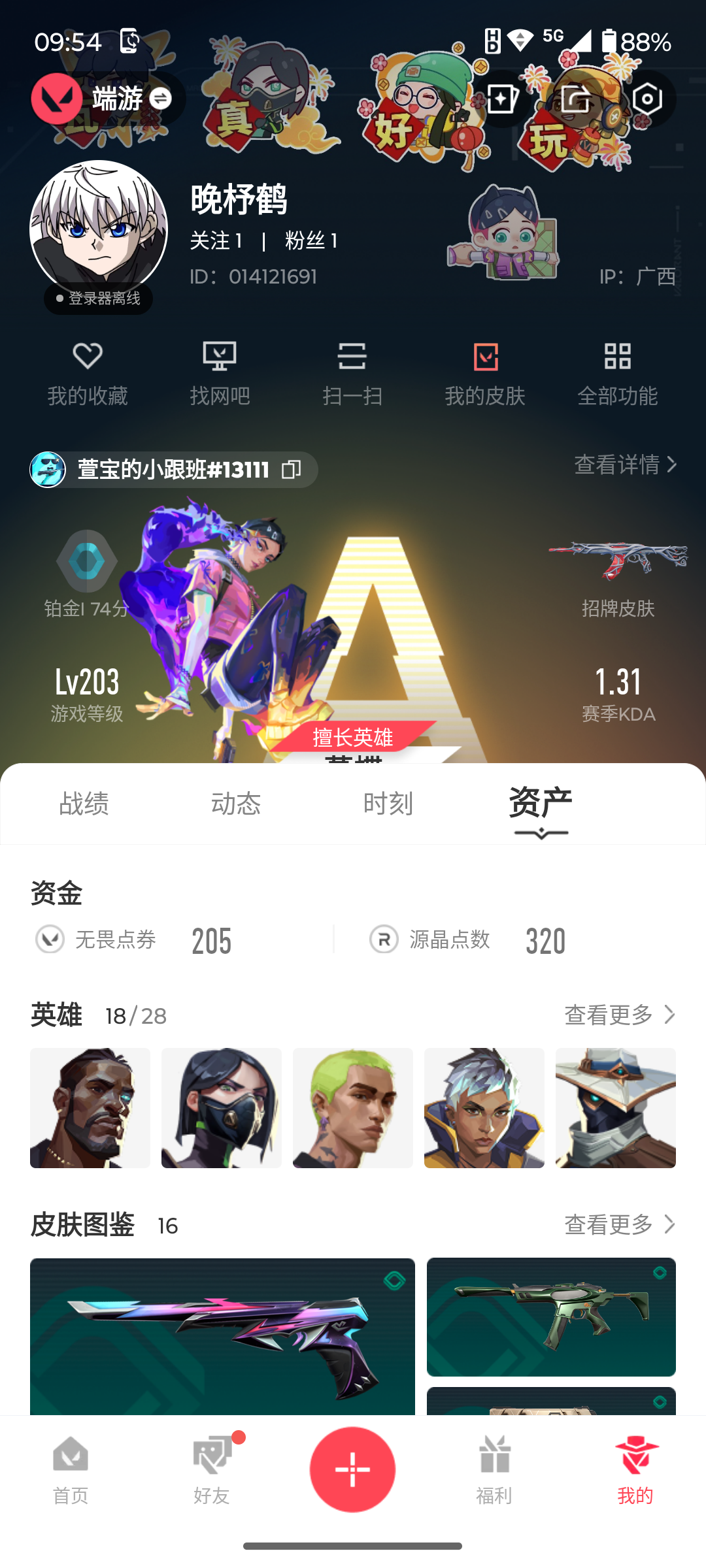
Task: Open 我的皮肤 from the shortcuts row
Action: [x=485, y=372]
